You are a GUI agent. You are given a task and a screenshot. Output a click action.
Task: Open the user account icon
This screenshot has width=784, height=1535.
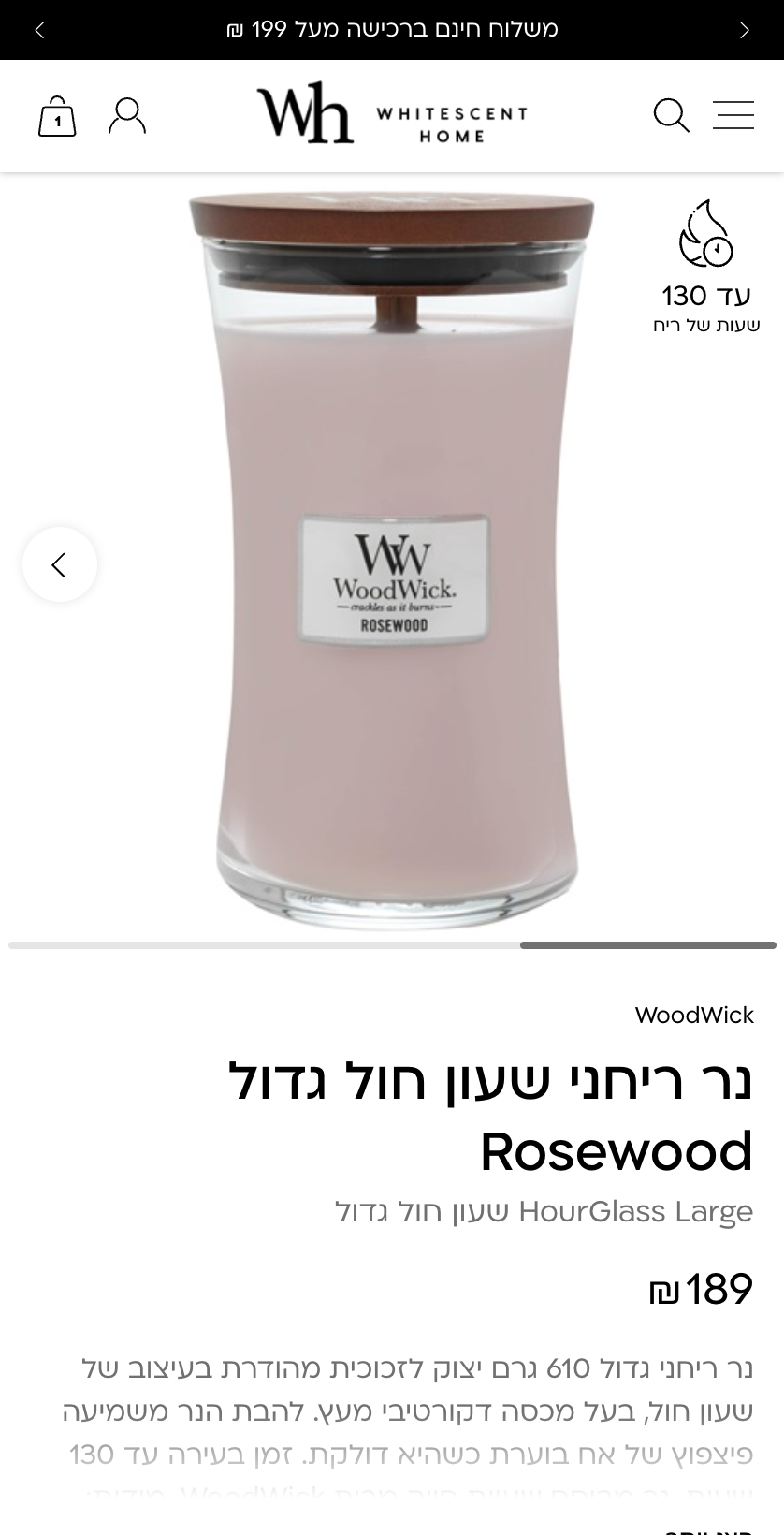point(127,115)
